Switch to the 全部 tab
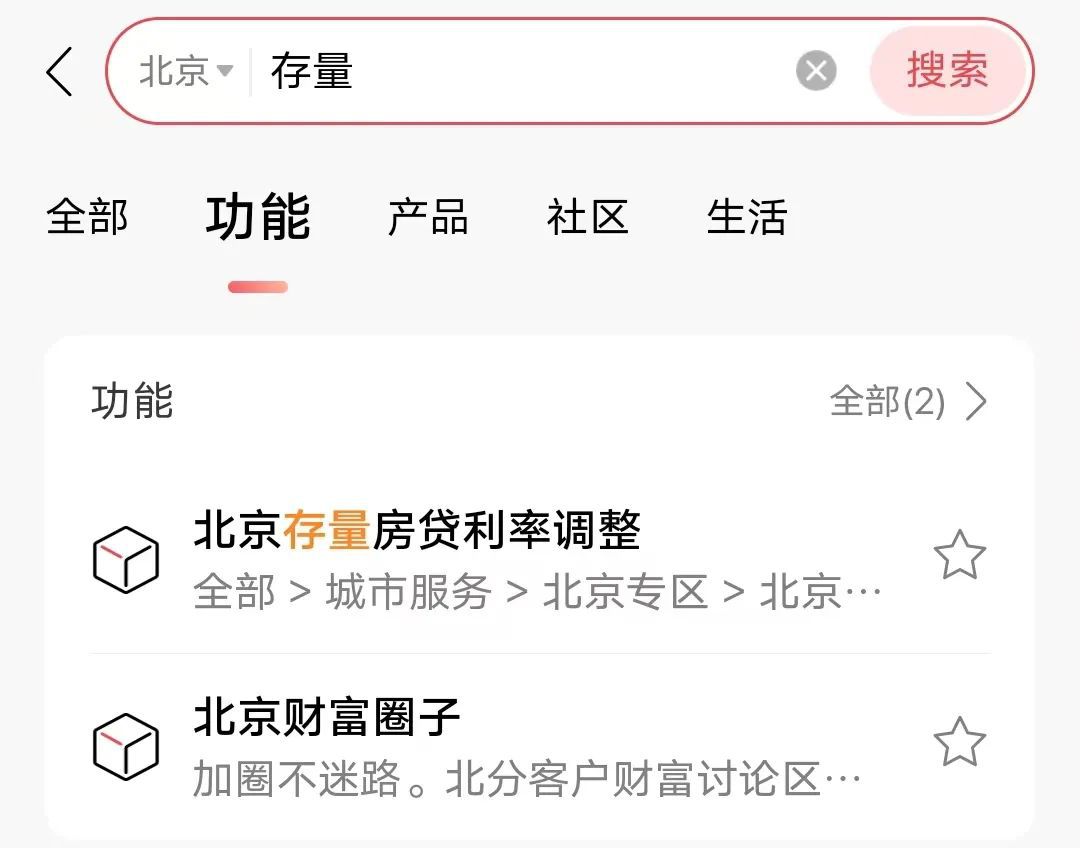Image resolution: width=1080 pixels, height=848 pixels. coord(88,218)
